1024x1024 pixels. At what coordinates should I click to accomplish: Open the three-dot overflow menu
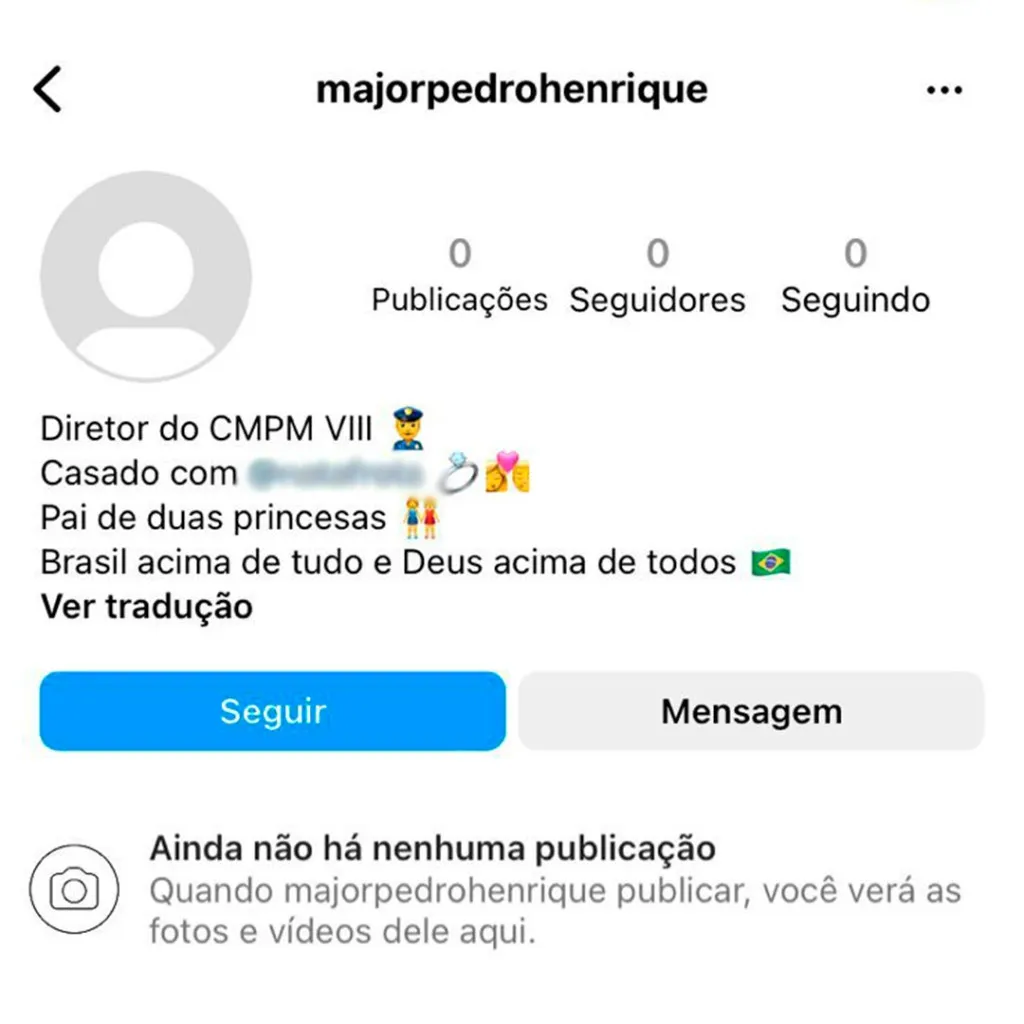coord(944,90)
